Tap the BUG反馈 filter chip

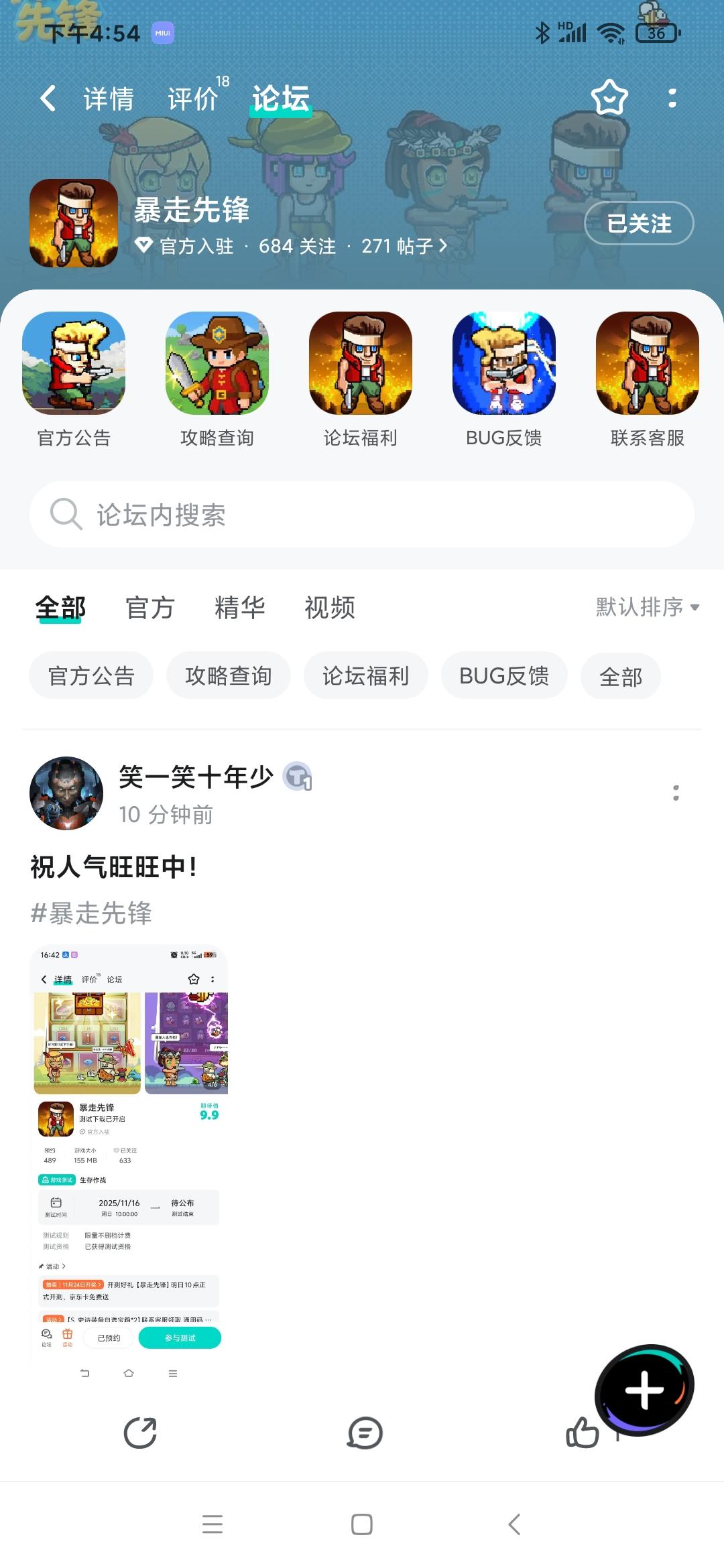(x=504, y=675)
